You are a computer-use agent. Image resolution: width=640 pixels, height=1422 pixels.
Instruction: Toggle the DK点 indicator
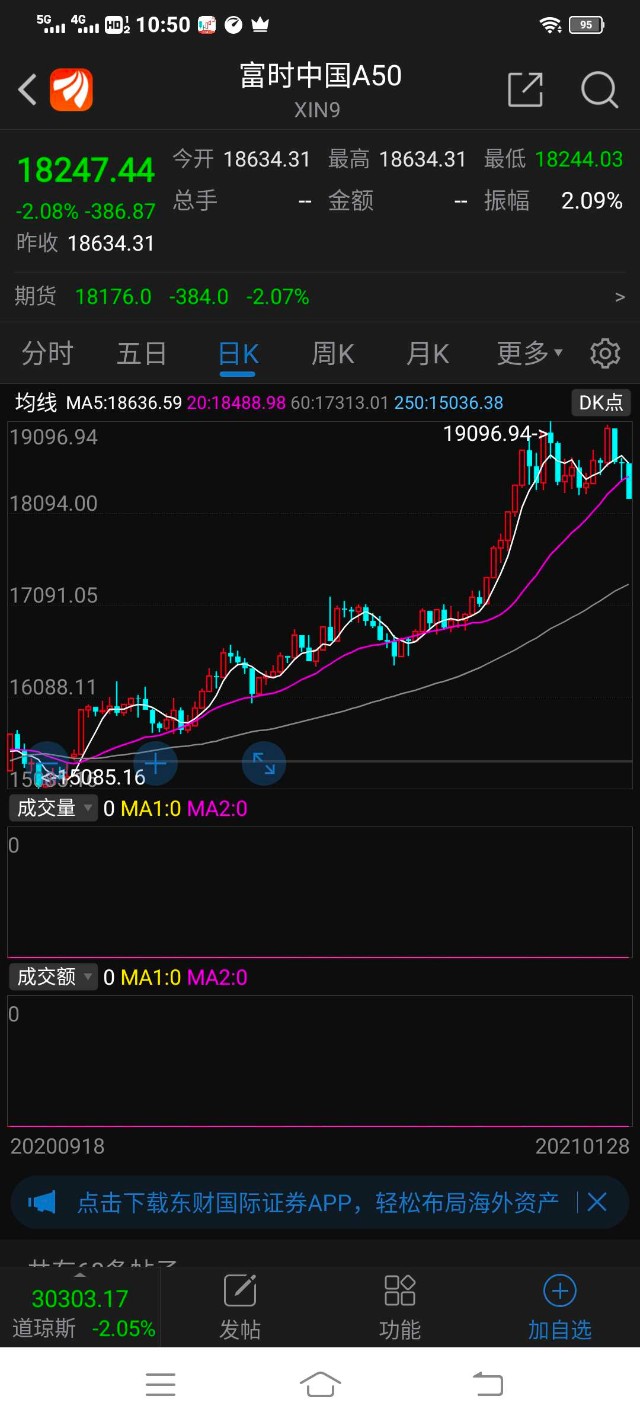(x=601, y=403)
